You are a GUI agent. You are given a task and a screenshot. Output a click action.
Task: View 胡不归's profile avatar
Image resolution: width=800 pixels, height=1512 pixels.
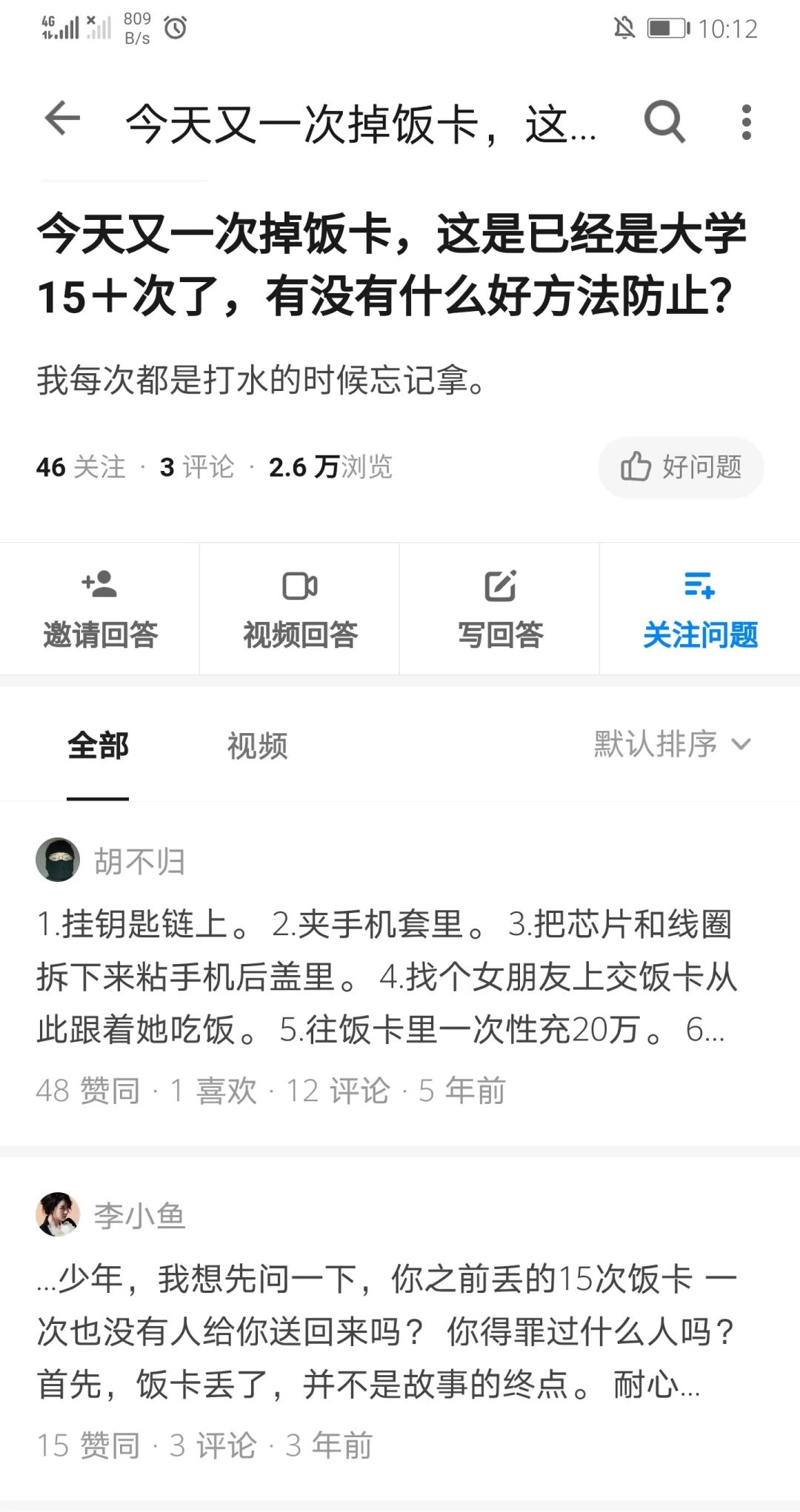tap(58, 860)
